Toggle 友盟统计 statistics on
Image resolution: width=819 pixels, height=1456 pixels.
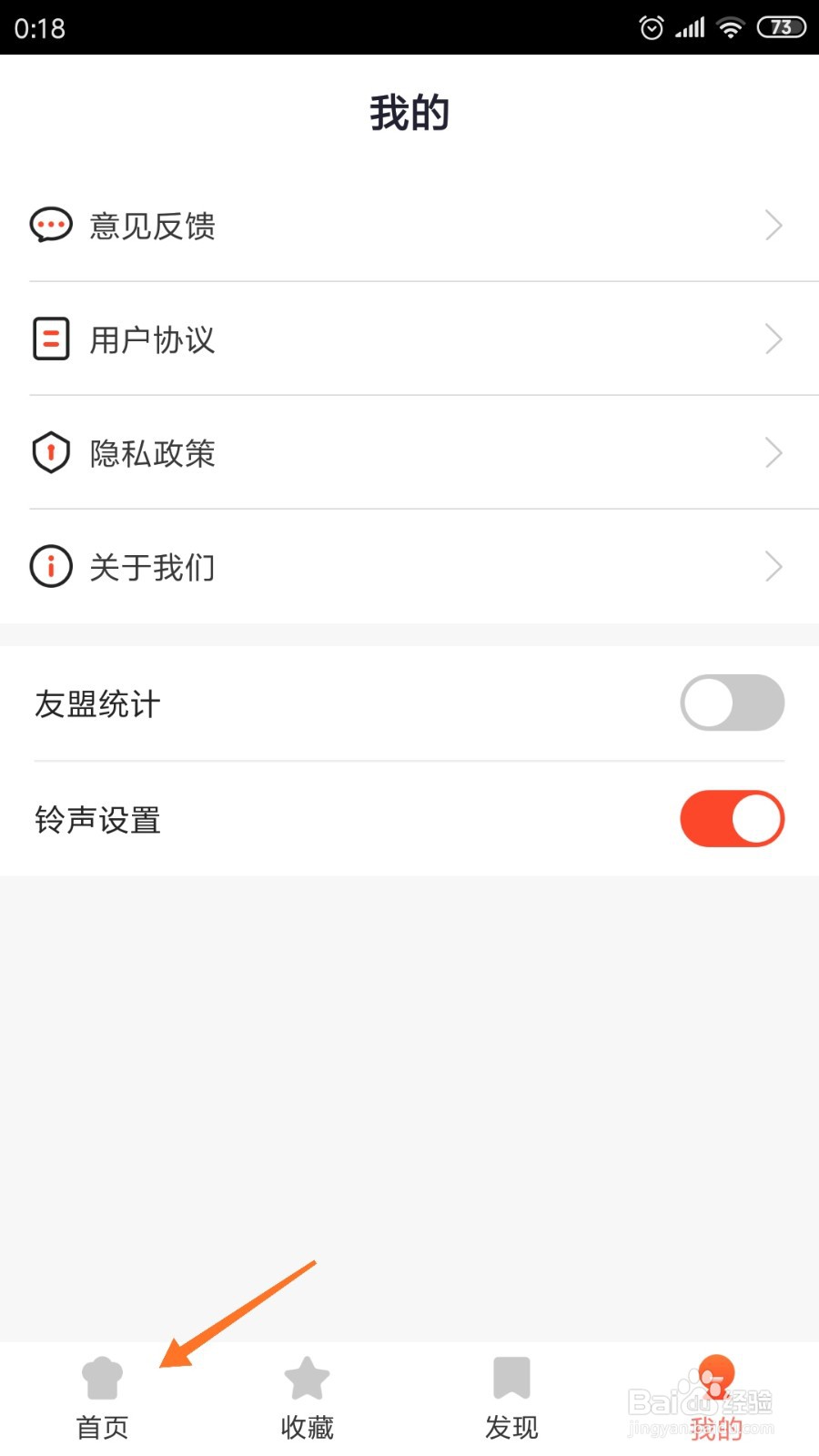[x=732, y=703]
